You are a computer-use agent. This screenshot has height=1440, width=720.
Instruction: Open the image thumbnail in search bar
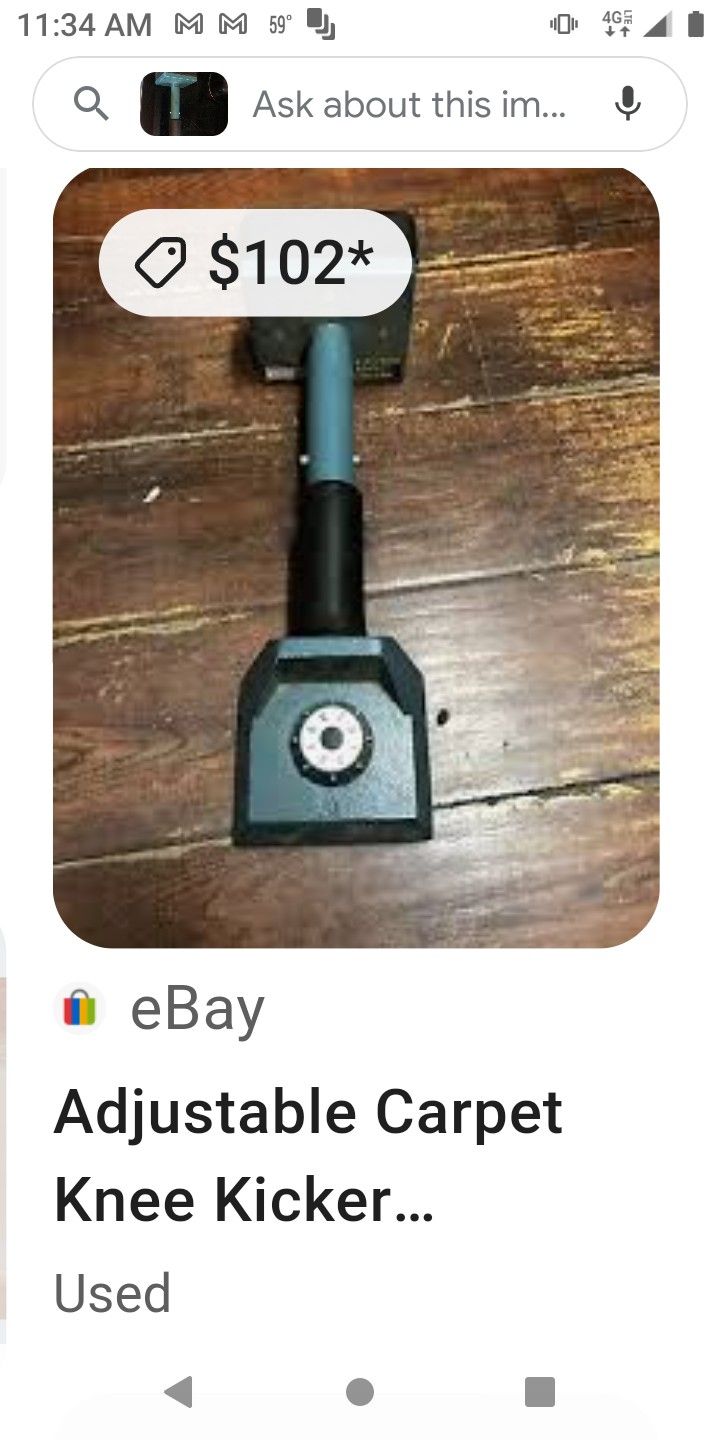click(x=184, y=104)
